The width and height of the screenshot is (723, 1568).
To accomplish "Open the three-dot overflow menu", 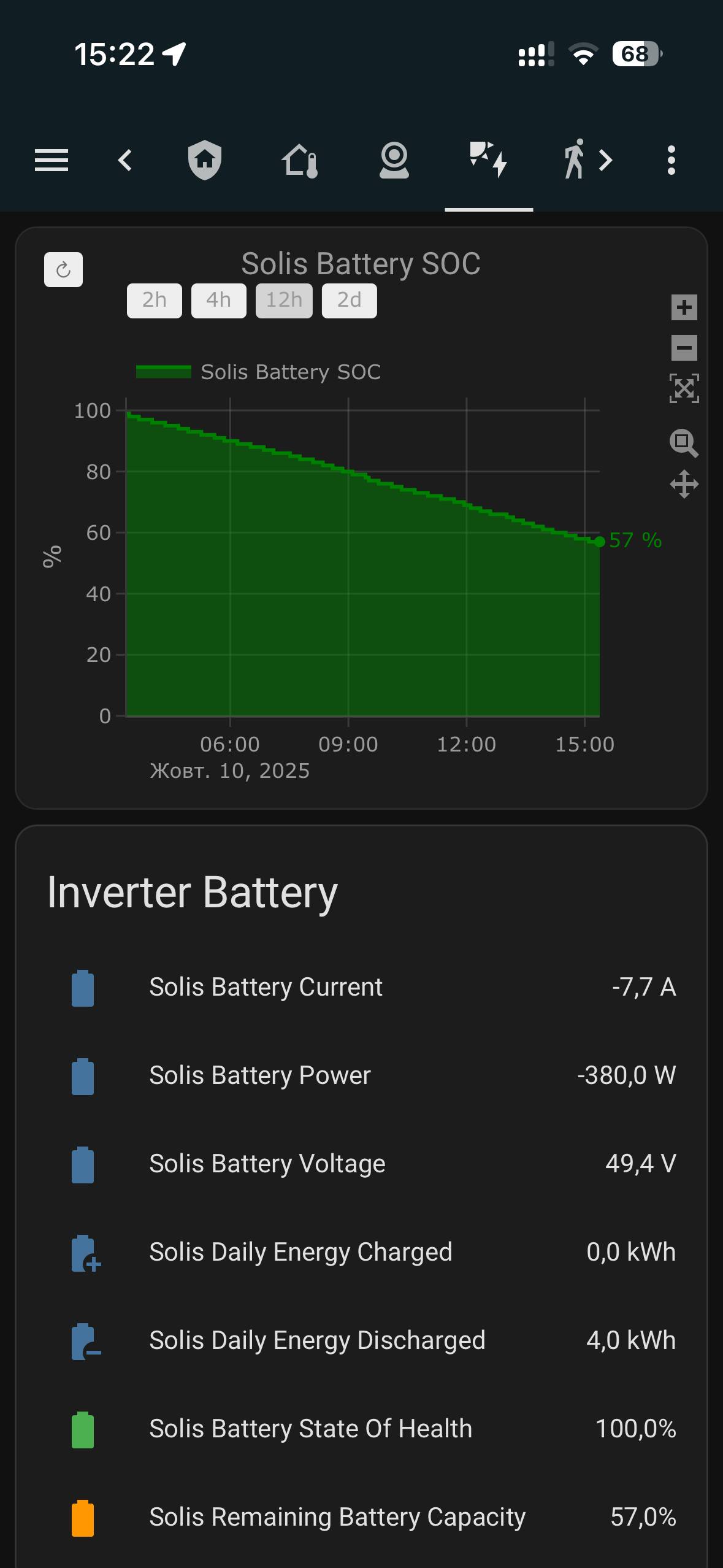I will (671, 161).
